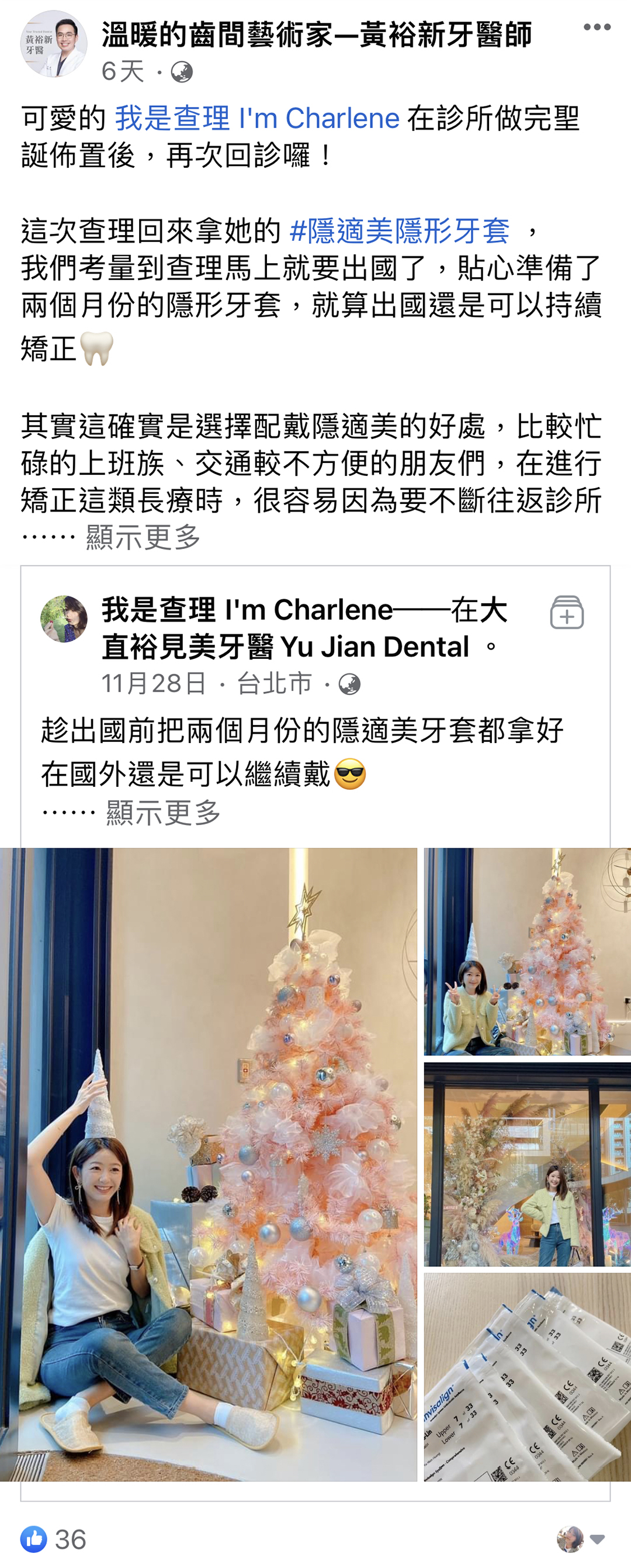The image size is (631, 1568).
Task: Open the comment-as profile switcher dropdown
Action: 581,1539
